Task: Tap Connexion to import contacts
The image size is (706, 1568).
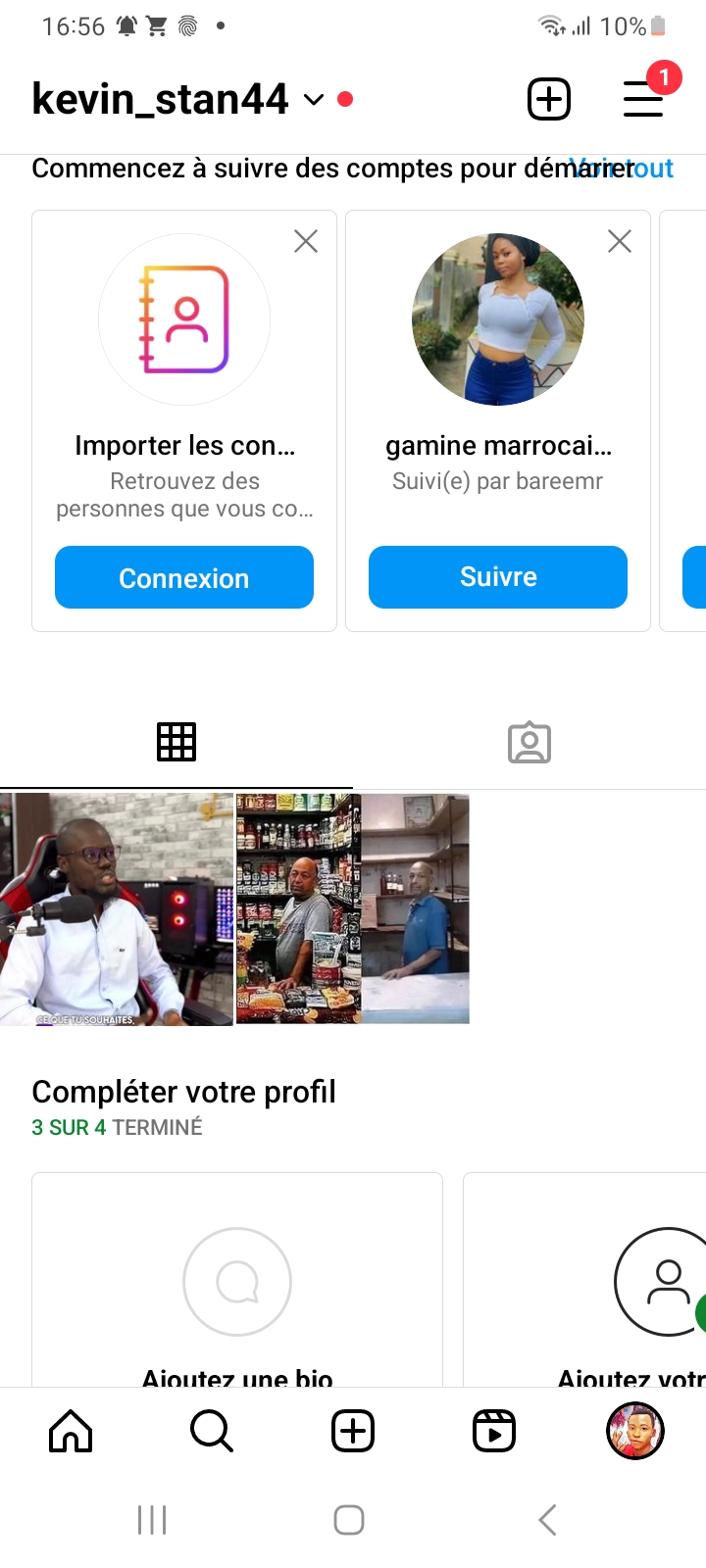Action: (x=184, y=578)
